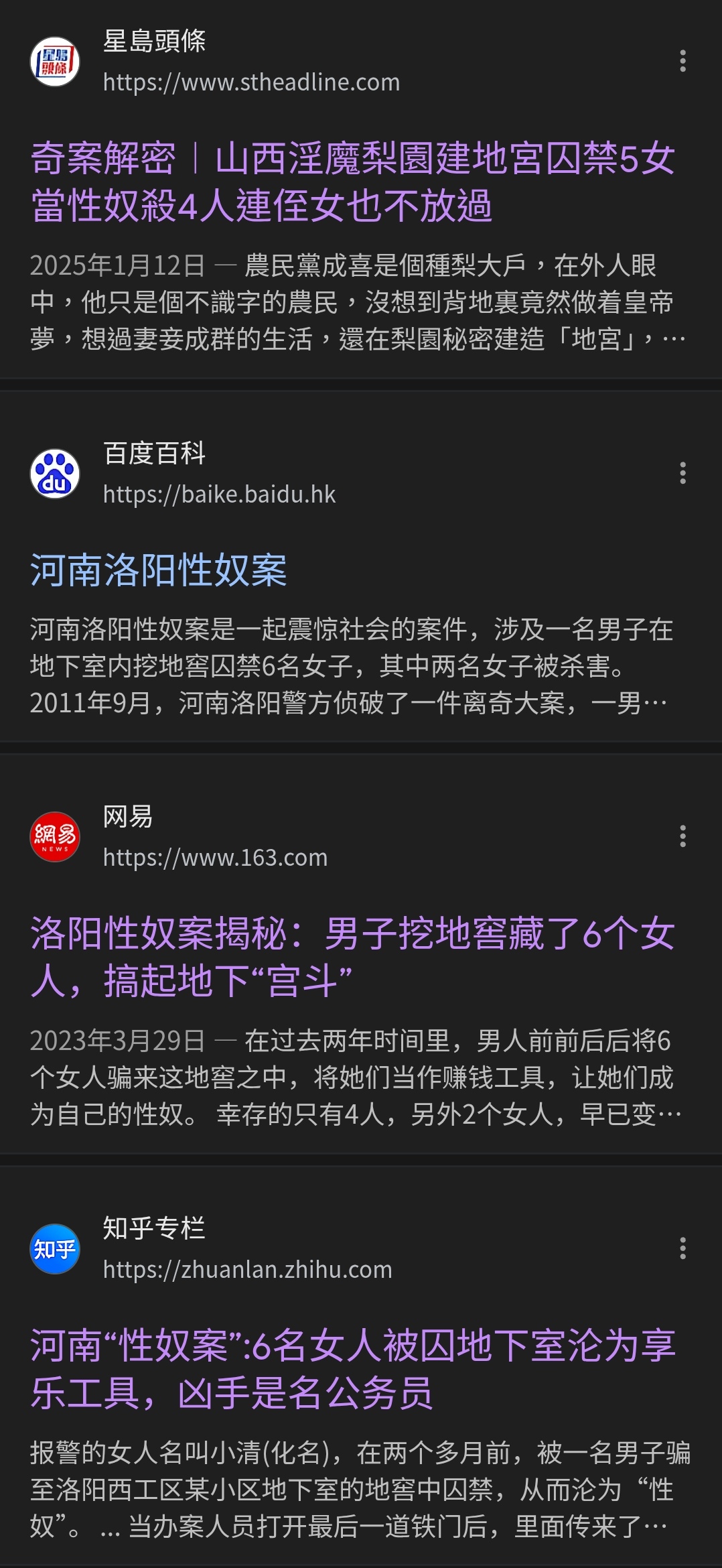Open overflow menu for the 知乎专栏 result

[x=682, y=1248]
